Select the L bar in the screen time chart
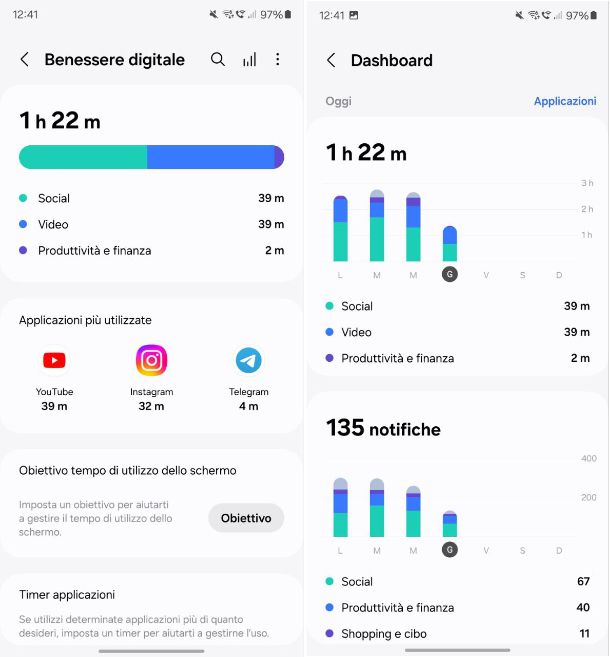This screenshot has height=657, width=610. (340, 228)
